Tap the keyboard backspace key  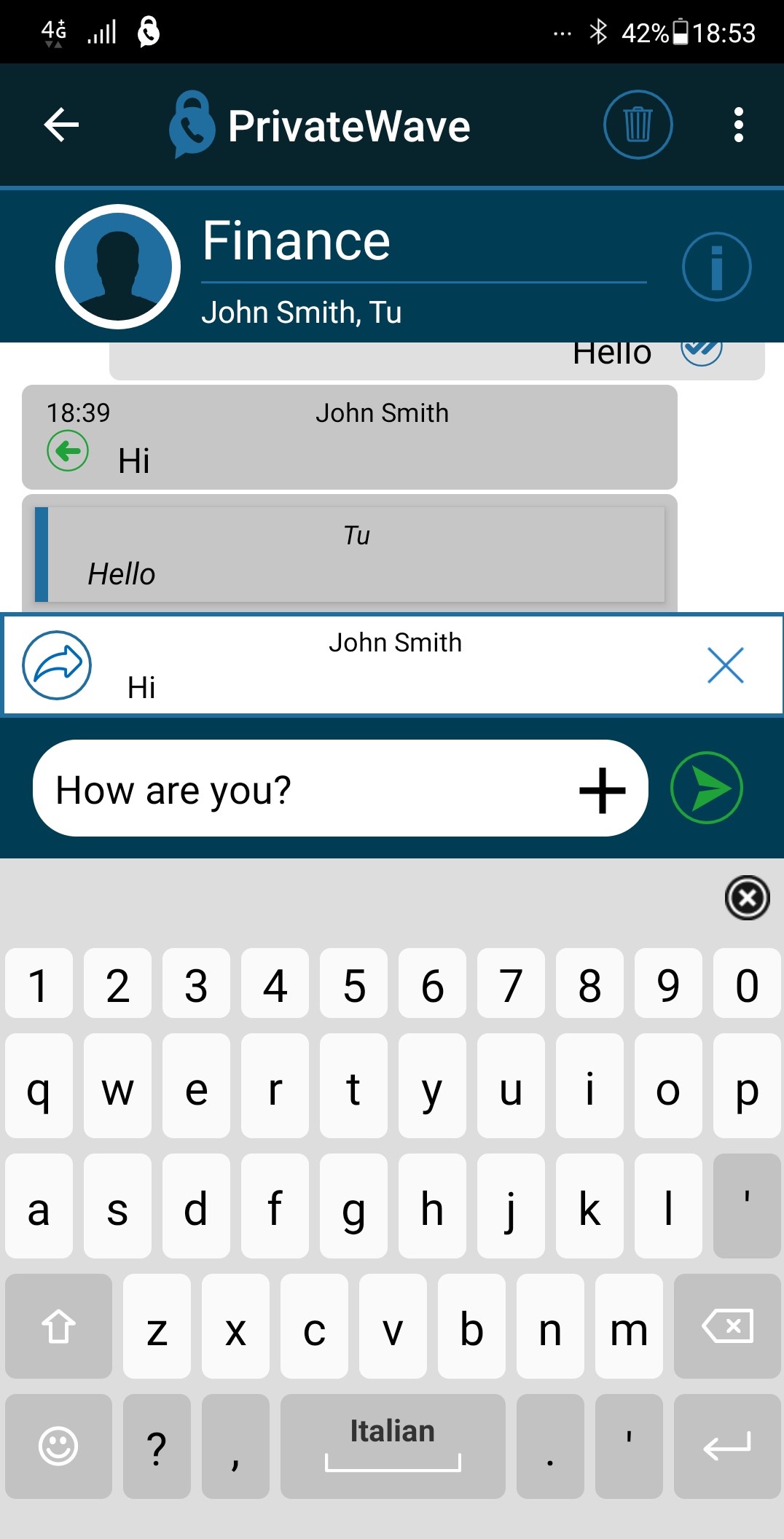coord(727,1326)
